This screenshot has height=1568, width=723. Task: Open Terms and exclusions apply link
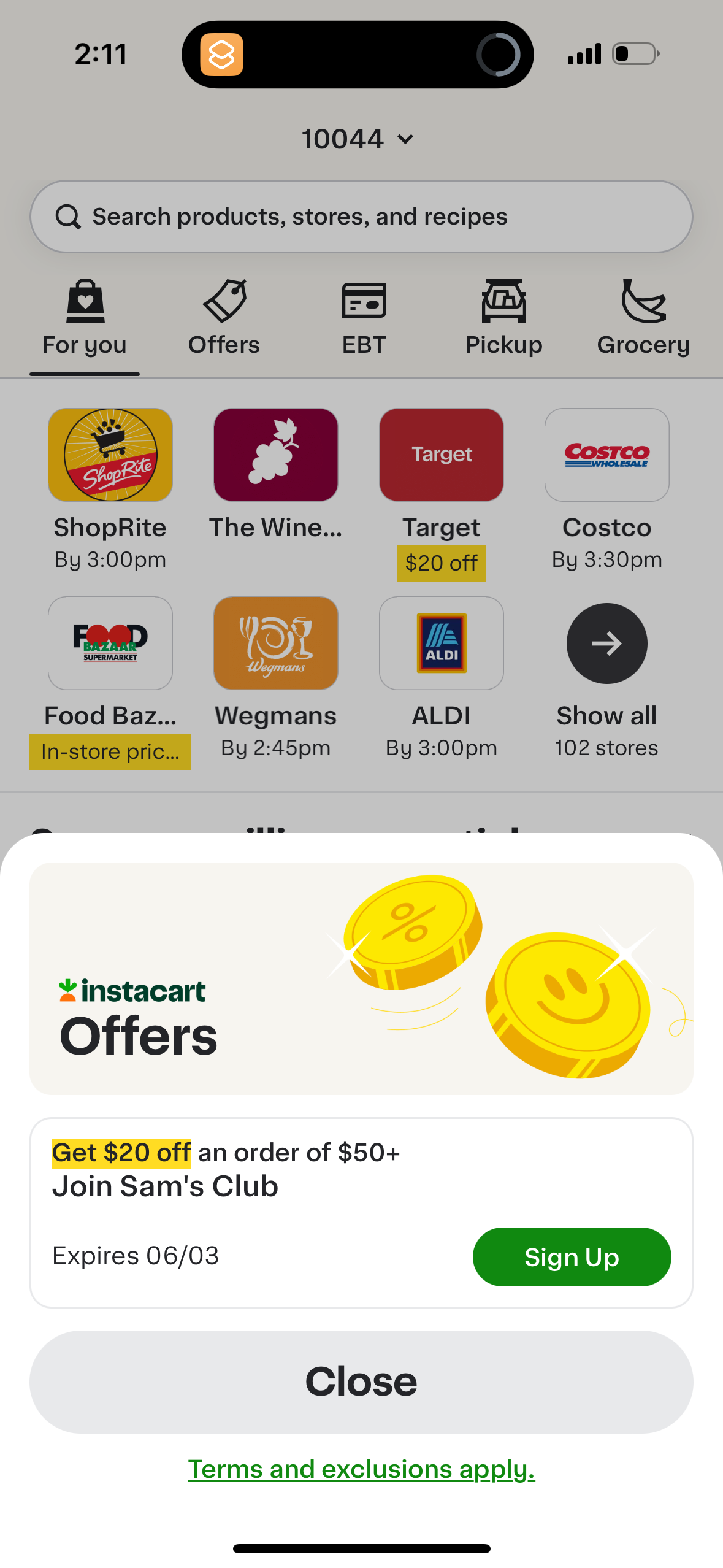click(361, 1469)
